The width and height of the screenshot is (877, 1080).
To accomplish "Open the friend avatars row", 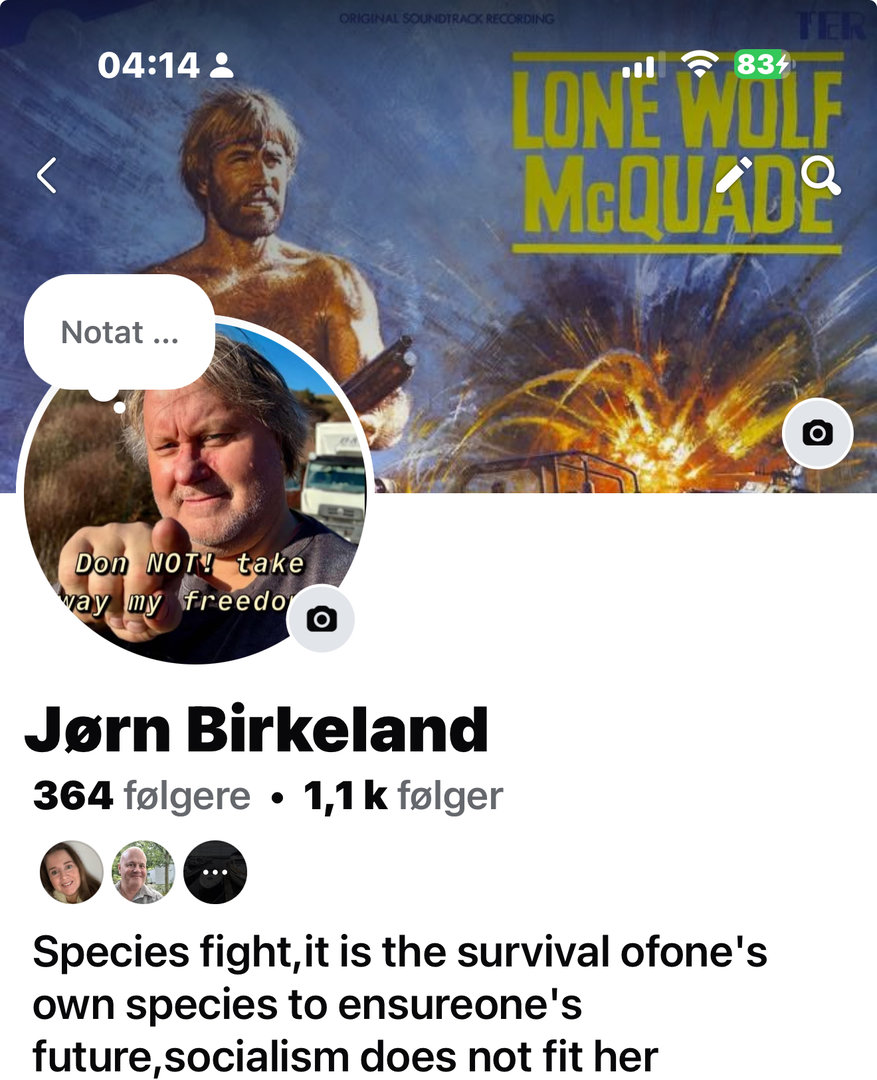I will tap(143, 872).
